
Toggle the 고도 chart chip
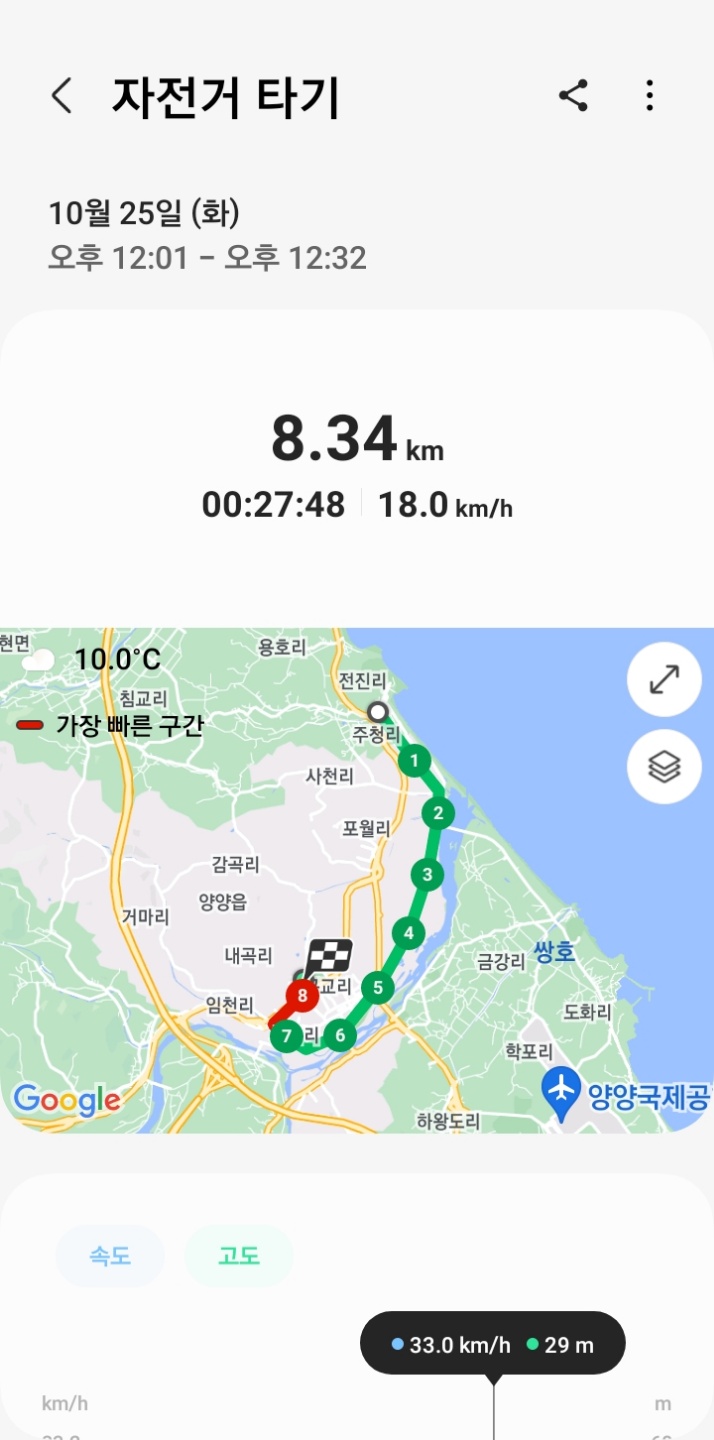(238, 1256)
